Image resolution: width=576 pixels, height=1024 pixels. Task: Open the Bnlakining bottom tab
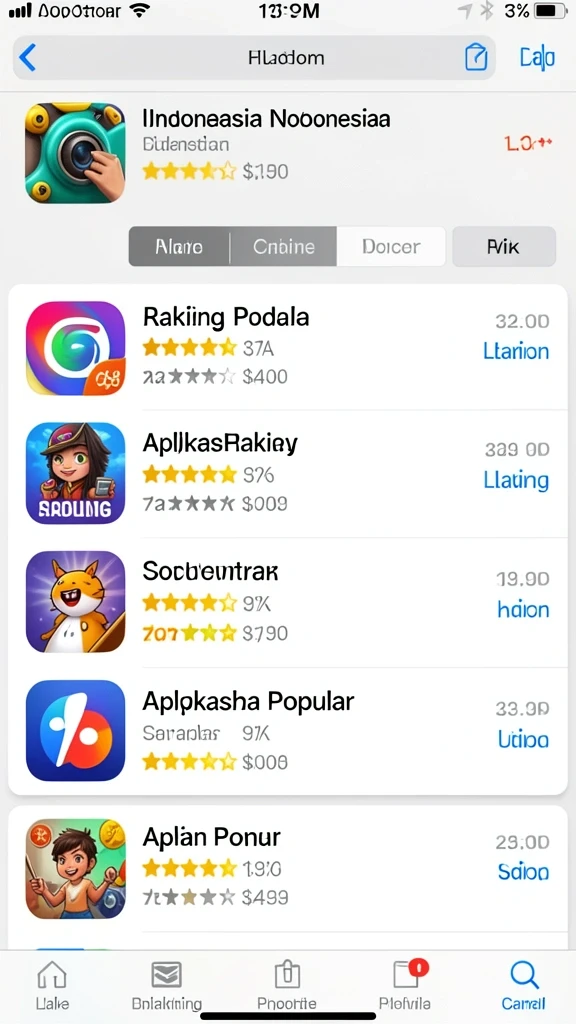[167, 986]
